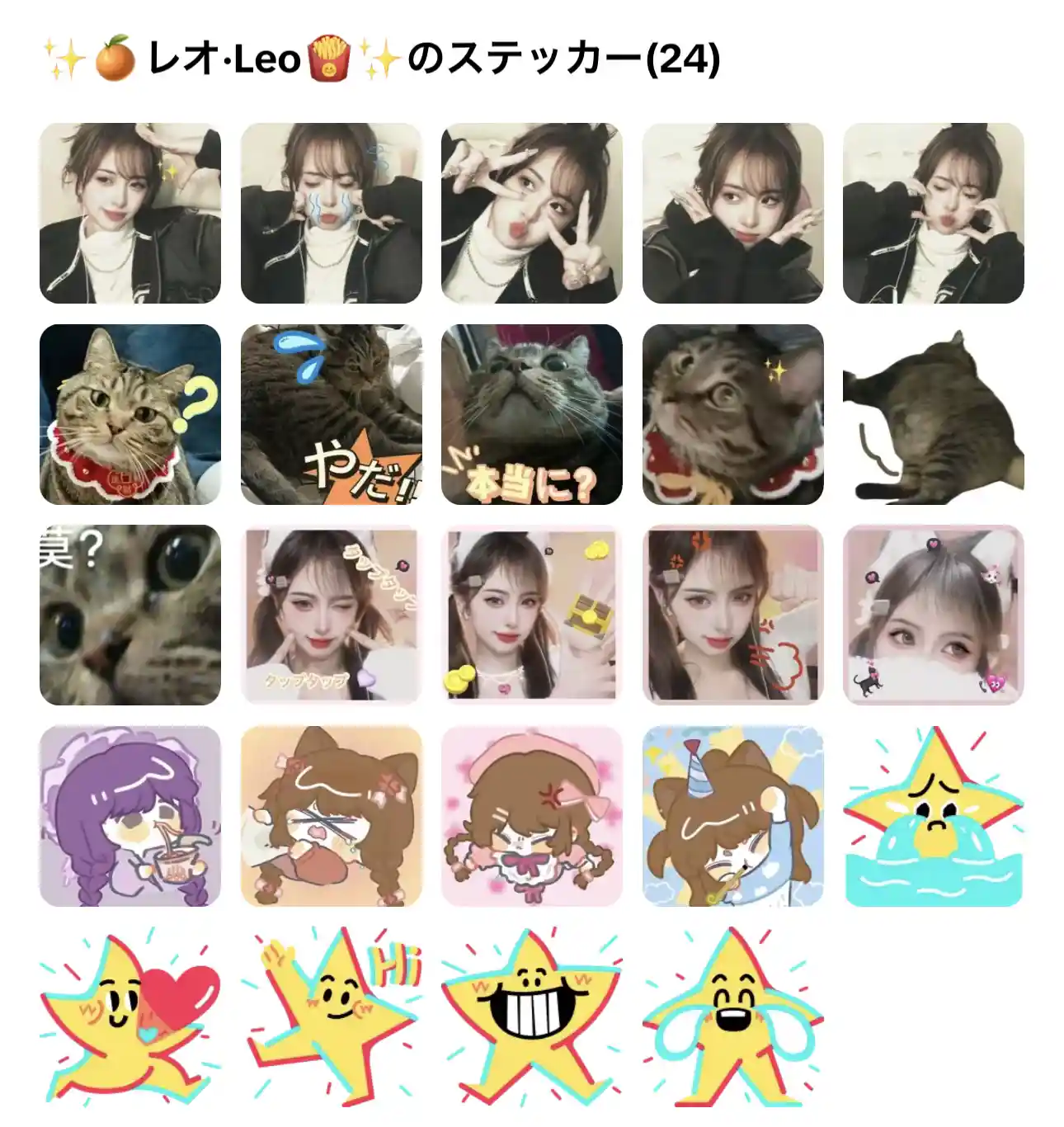Pick the cut-out walking cat sticker
This screenshot has height=1127, width=1064.
[933, 414]
